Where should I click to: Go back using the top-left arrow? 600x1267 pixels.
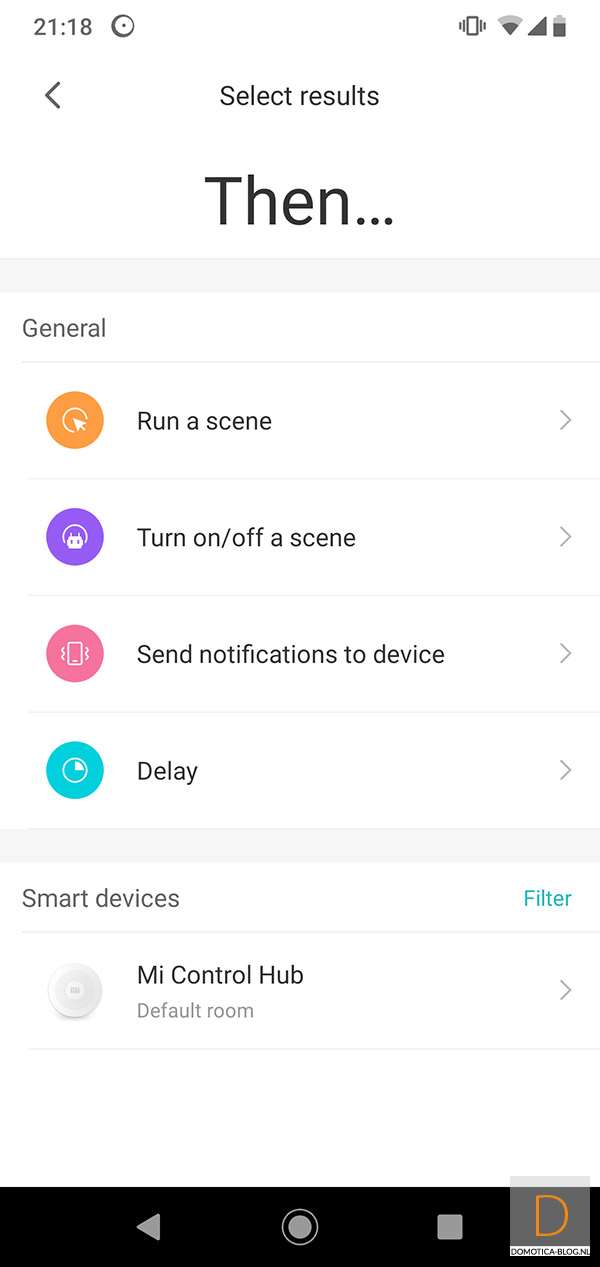tap(53, 96)
